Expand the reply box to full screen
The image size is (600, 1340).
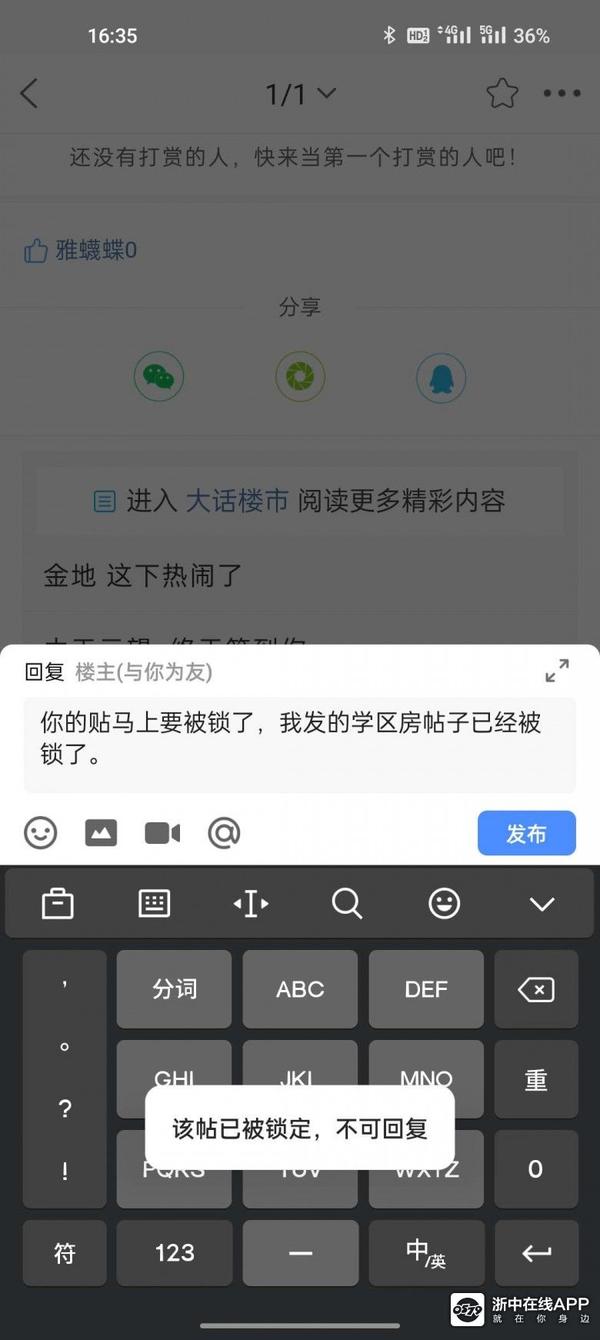(x=557, y=671)
